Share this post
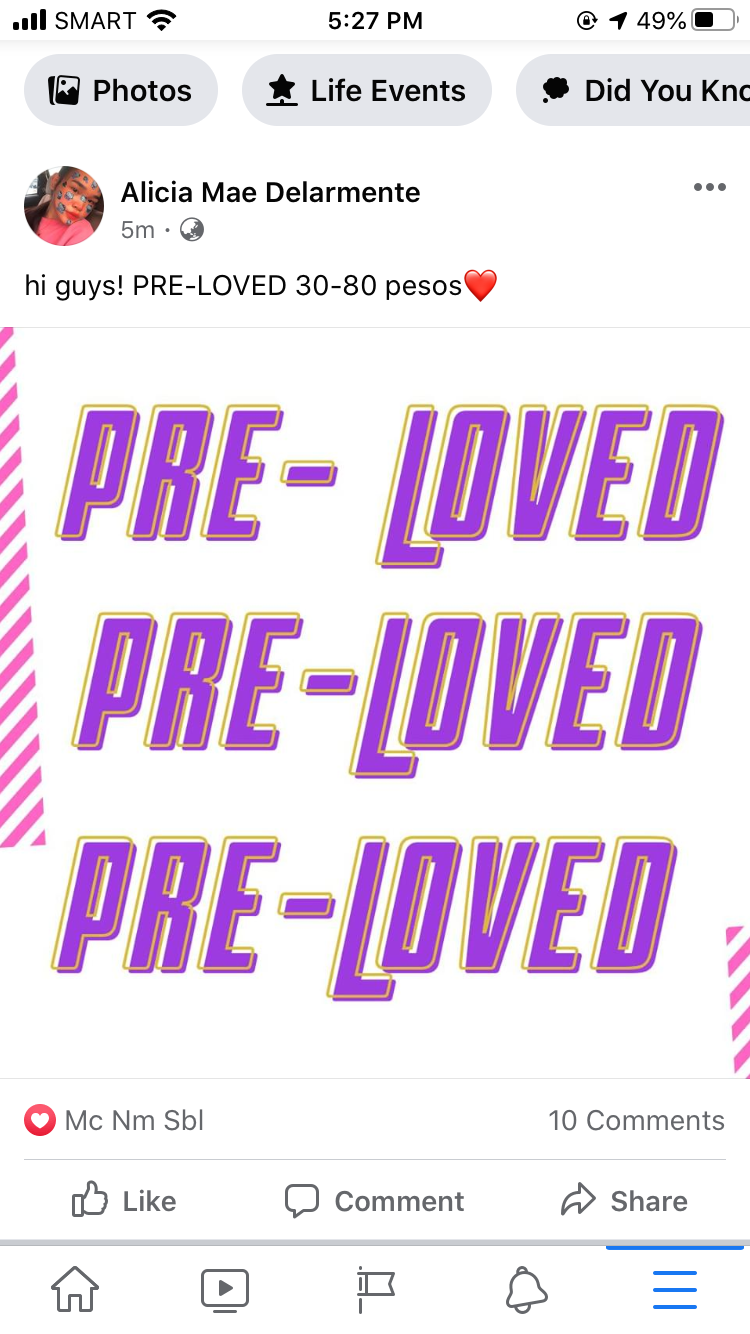750x1334 pixels. 624,1200
